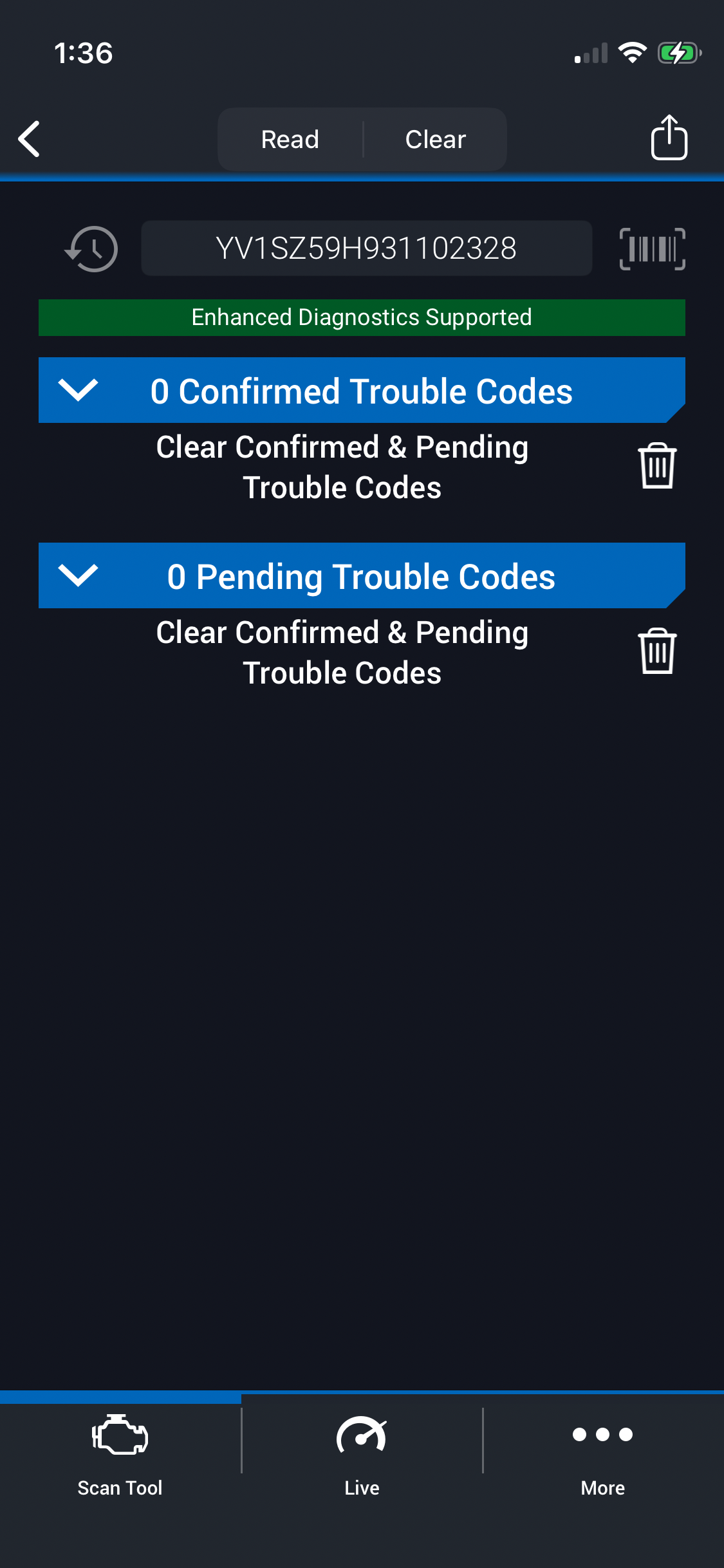Share the diagnostic report

[669, 138]
